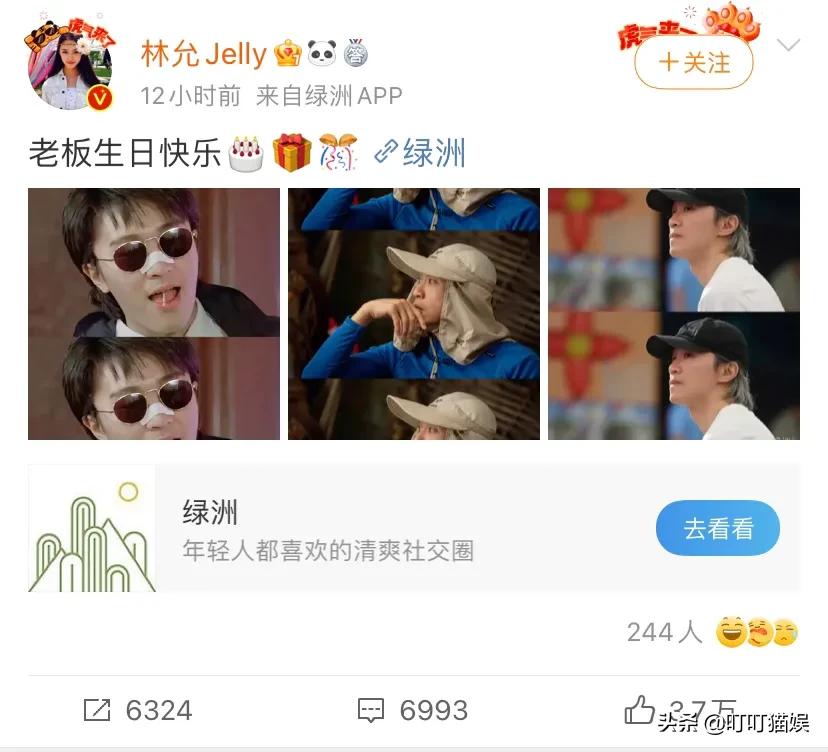Image resolution: width=828 pixels, height=752 pixels.
Task: View the black cap photo thumbnail
Action: (x=674, y=314)
